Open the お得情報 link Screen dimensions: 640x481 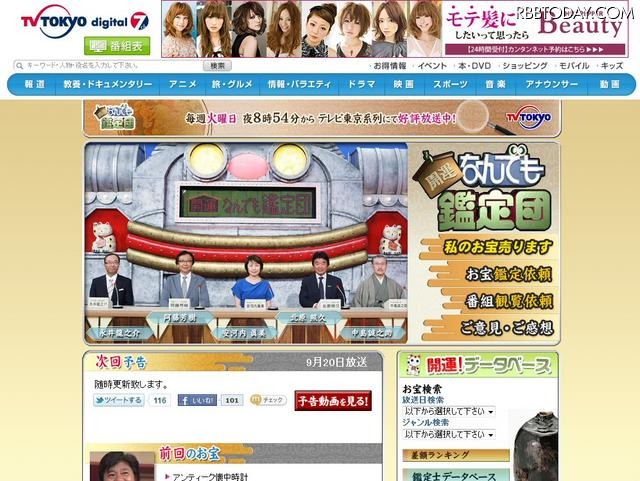(388, 65)
